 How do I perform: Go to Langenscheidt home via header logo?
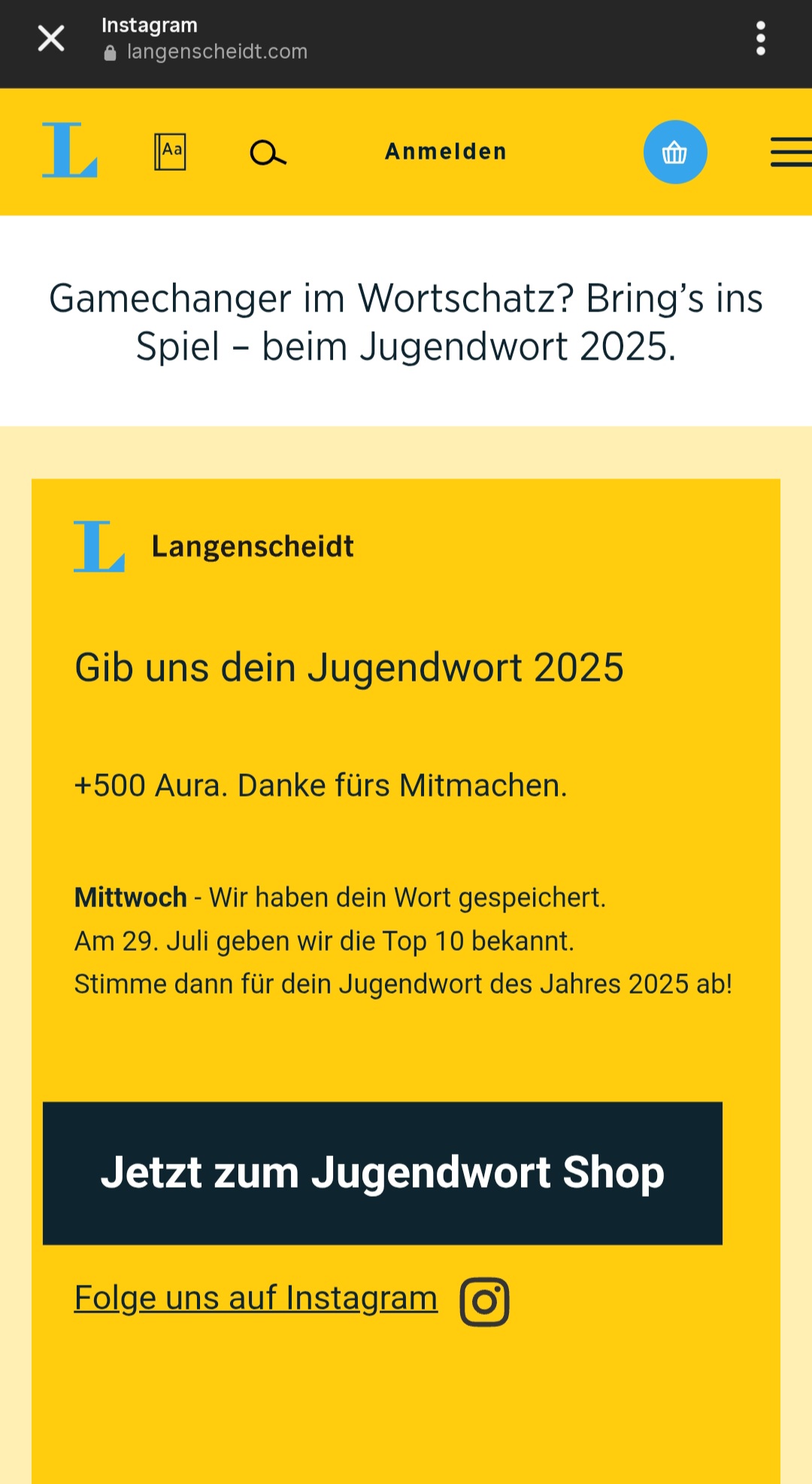[x=70, y=150]
